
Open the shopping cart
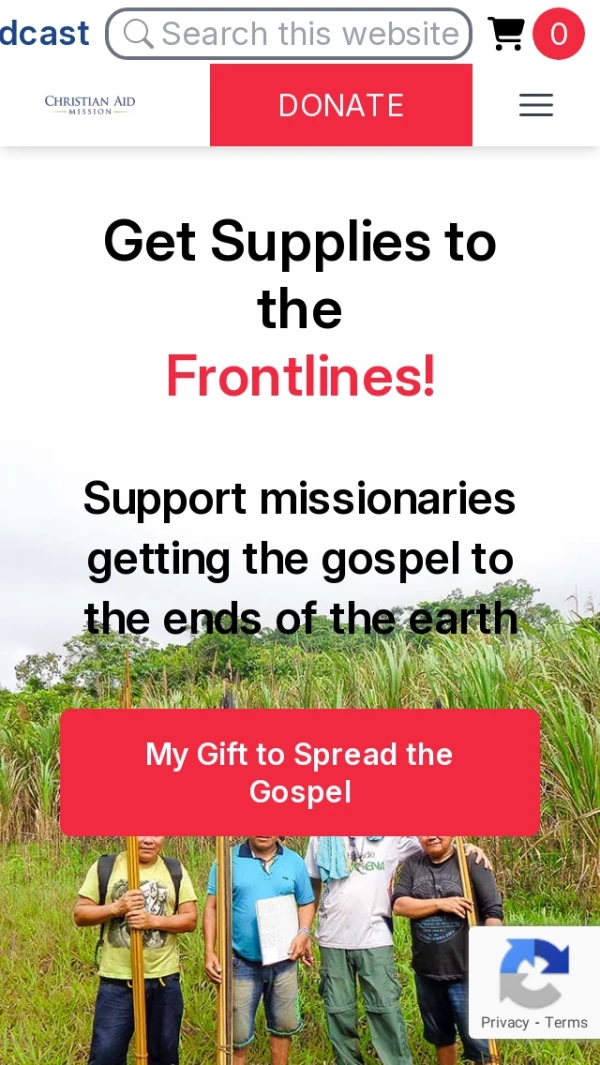[507, 34]
